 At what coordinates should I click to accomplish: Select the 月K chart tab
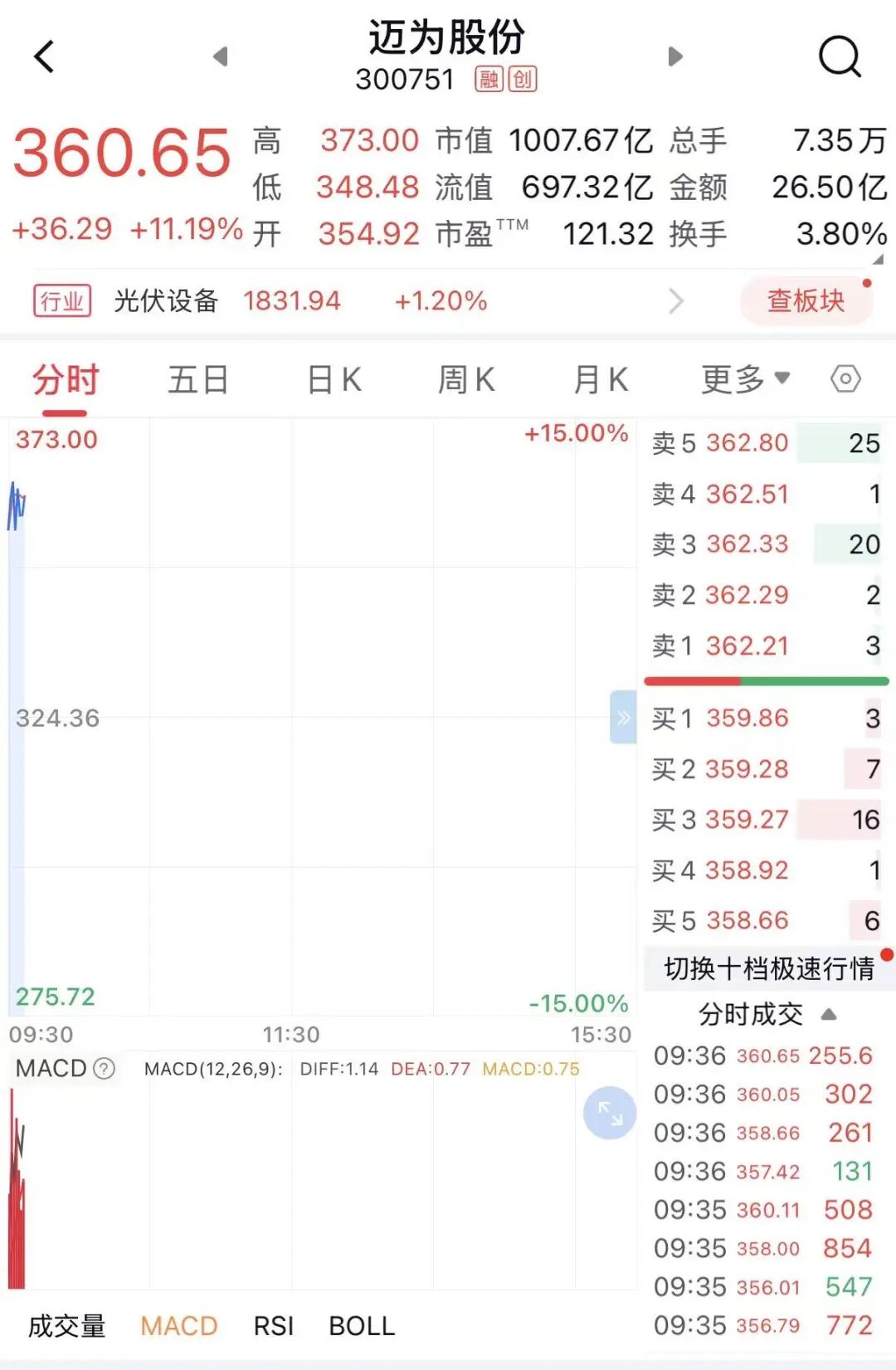(x=601, y=380)
